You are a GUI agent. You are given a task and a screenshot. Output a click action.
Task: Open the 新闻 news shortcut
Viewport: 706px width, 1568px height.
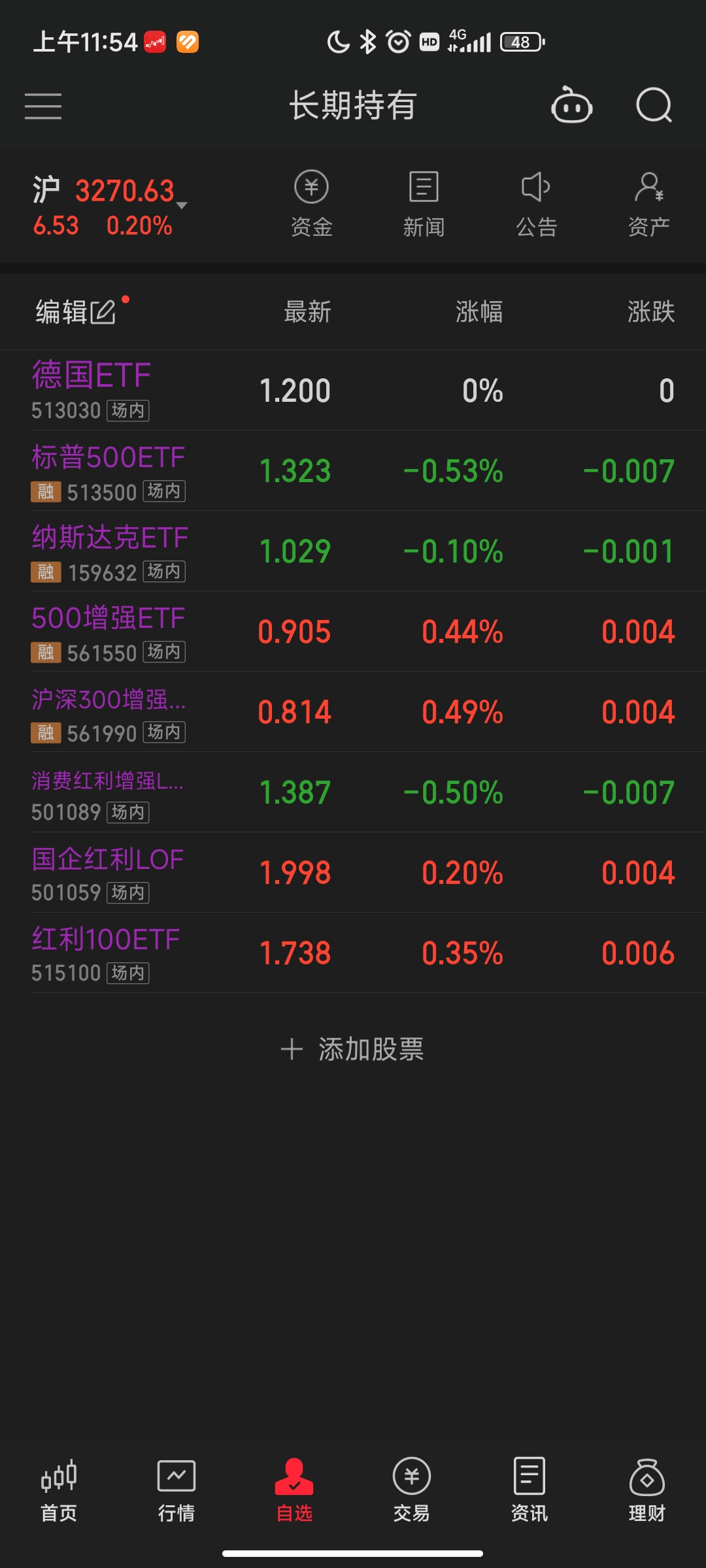424,203
